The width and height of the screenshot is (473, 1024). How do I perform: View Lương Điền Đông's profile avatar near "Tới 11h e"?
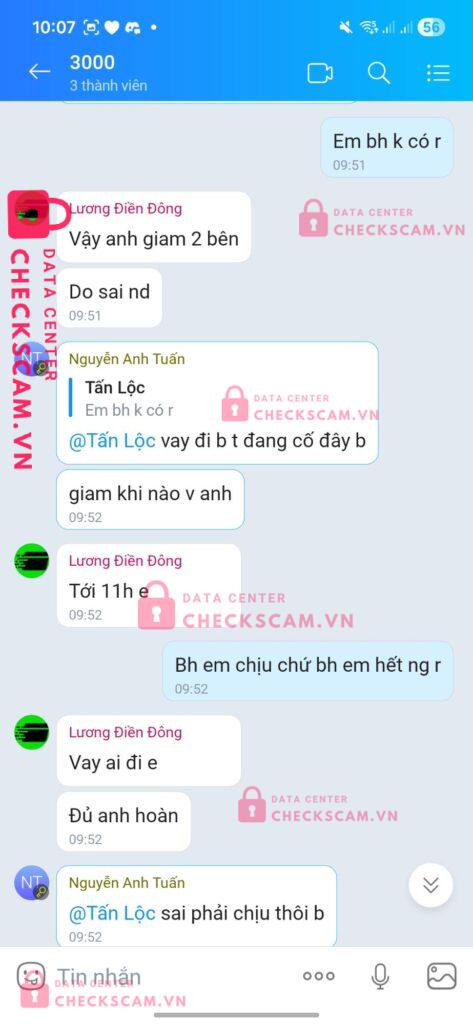click(31, 560)
